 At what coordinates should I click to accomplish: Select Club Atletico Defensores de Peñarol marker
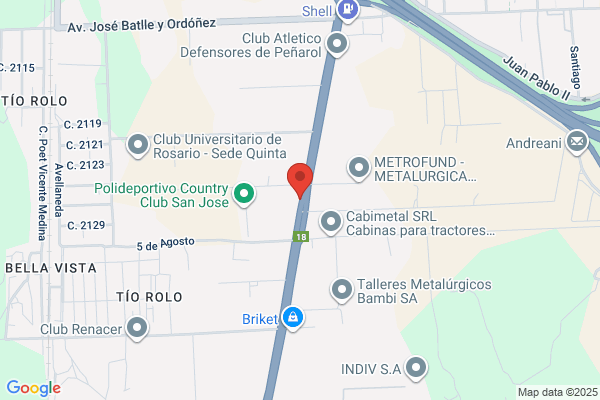pos(337,43)
